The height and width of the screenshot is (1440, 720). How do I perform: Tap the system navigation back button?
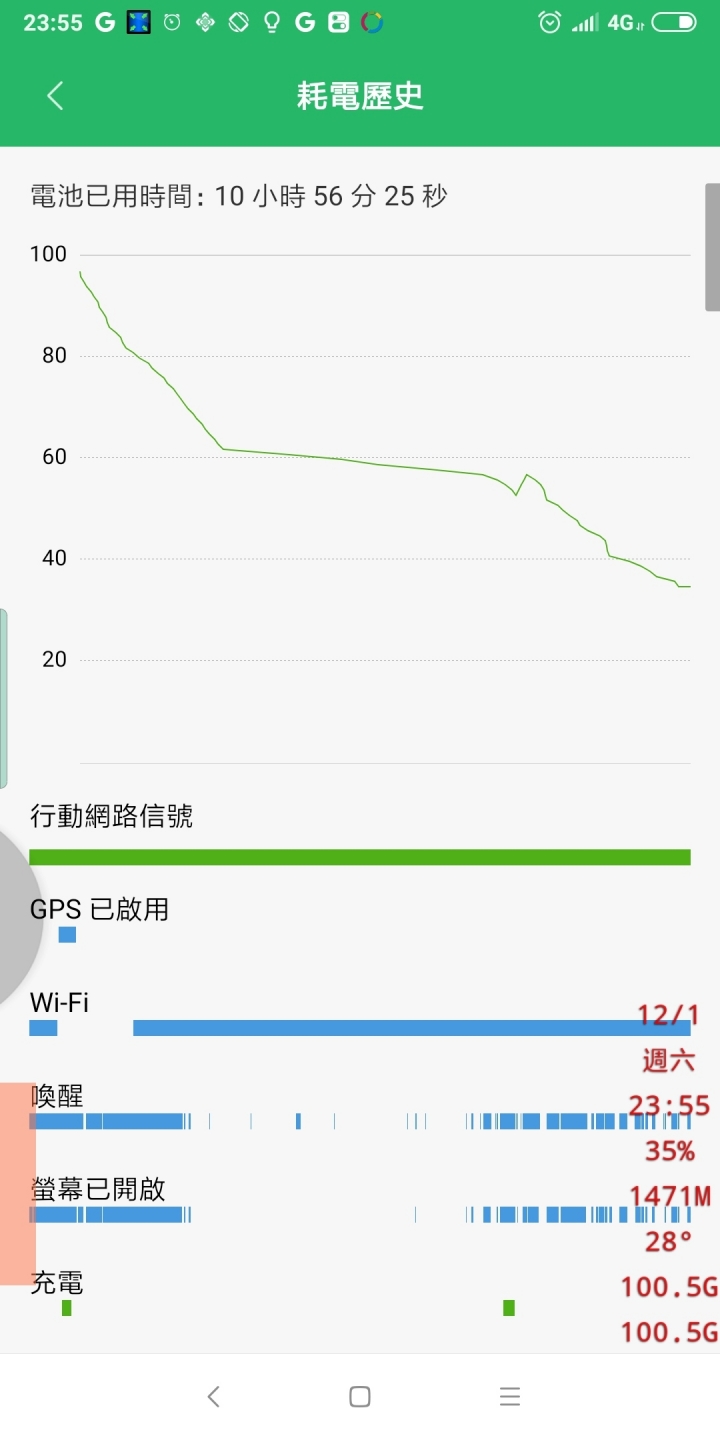pyautogui.click(x=213, y=1397)
